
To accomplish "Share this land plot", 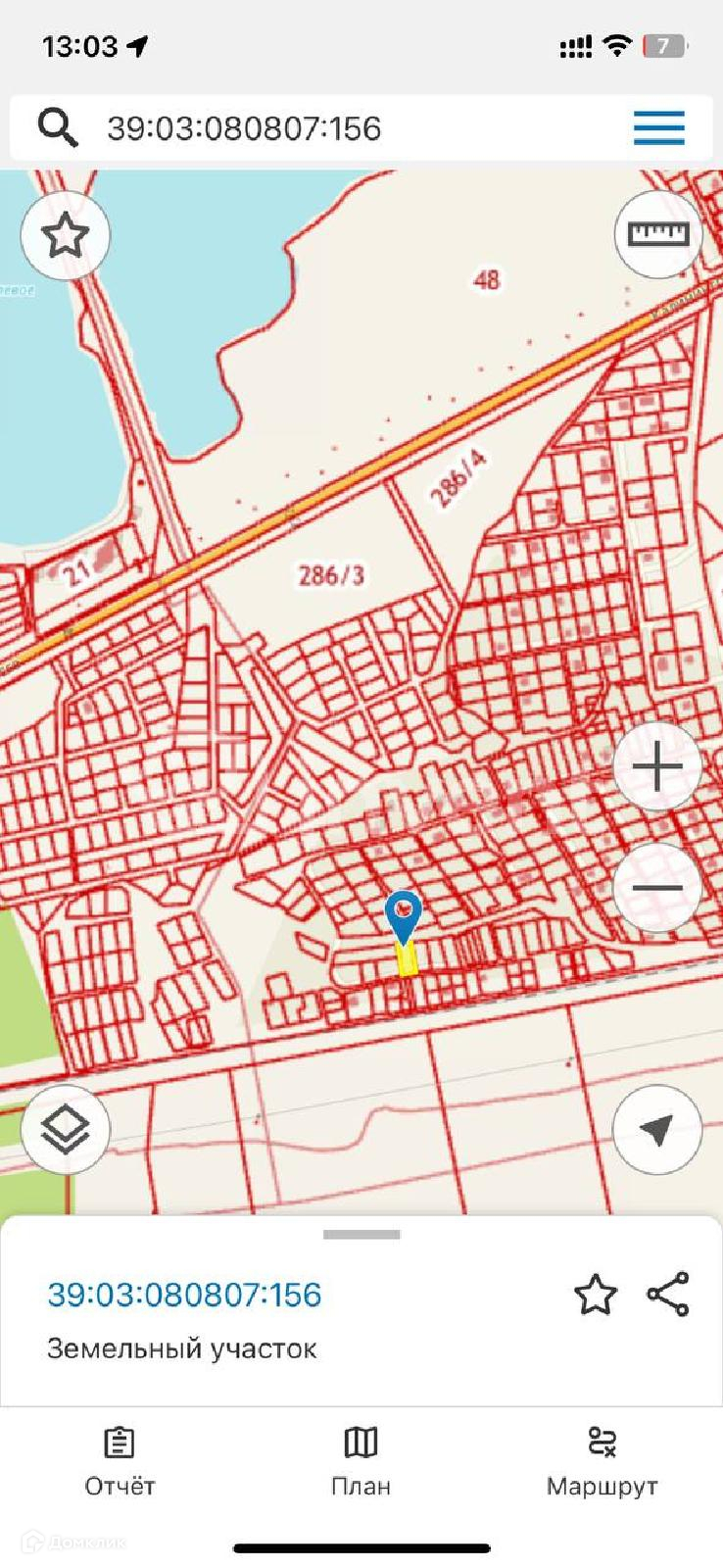I will click(668, 1295).
